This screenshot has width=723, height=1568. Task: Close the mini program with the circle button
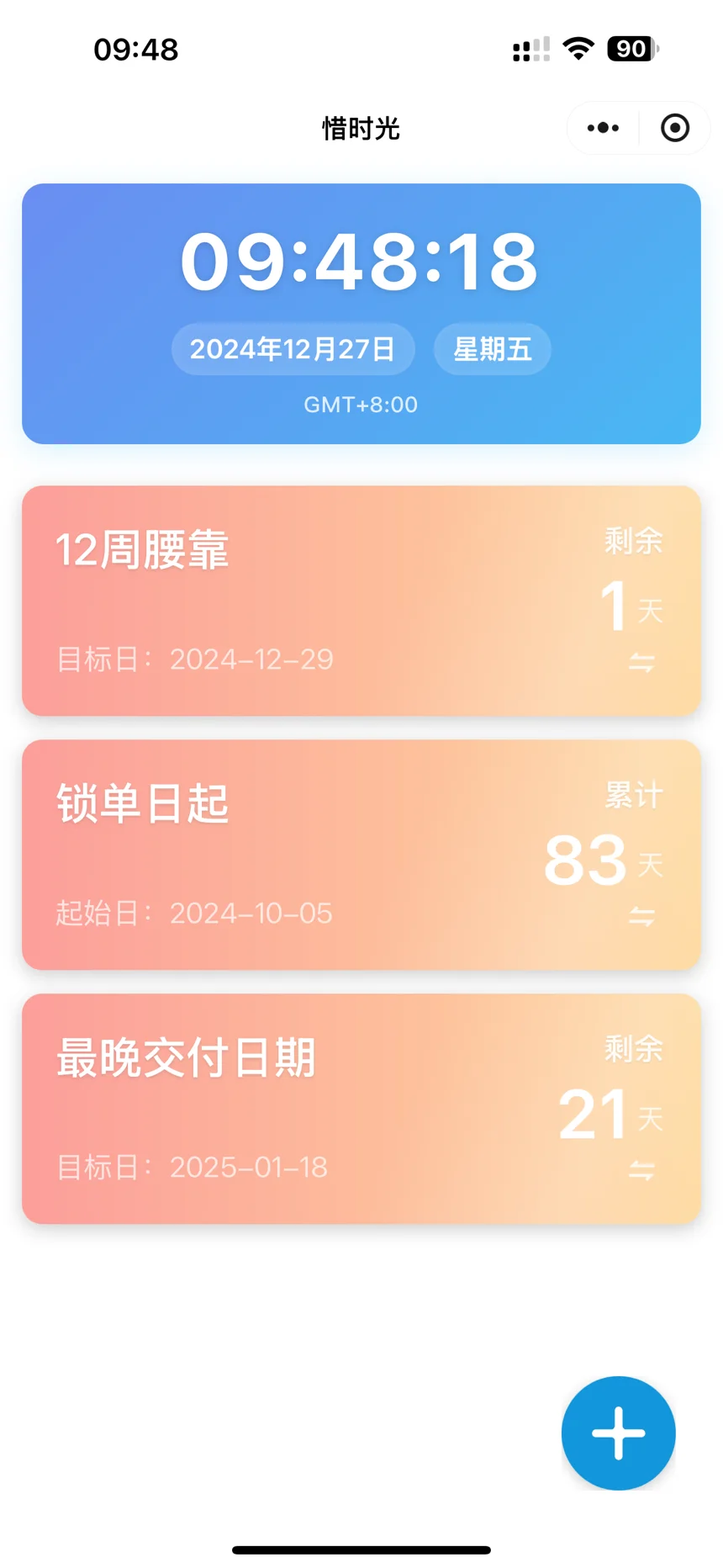674,128
